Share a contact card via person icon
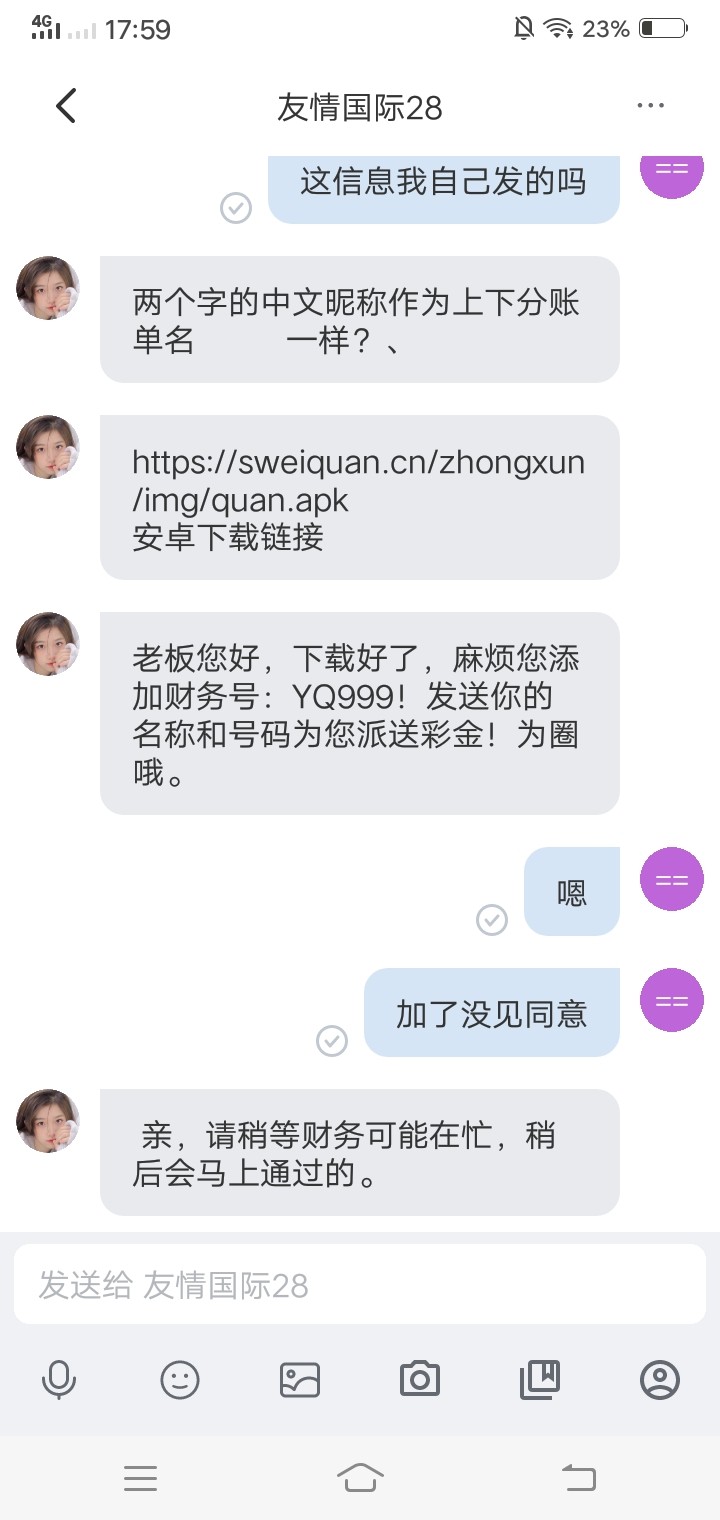The width and height of the screenshot is (720, 1520). pyautogui.click(x=660, y=1380)
